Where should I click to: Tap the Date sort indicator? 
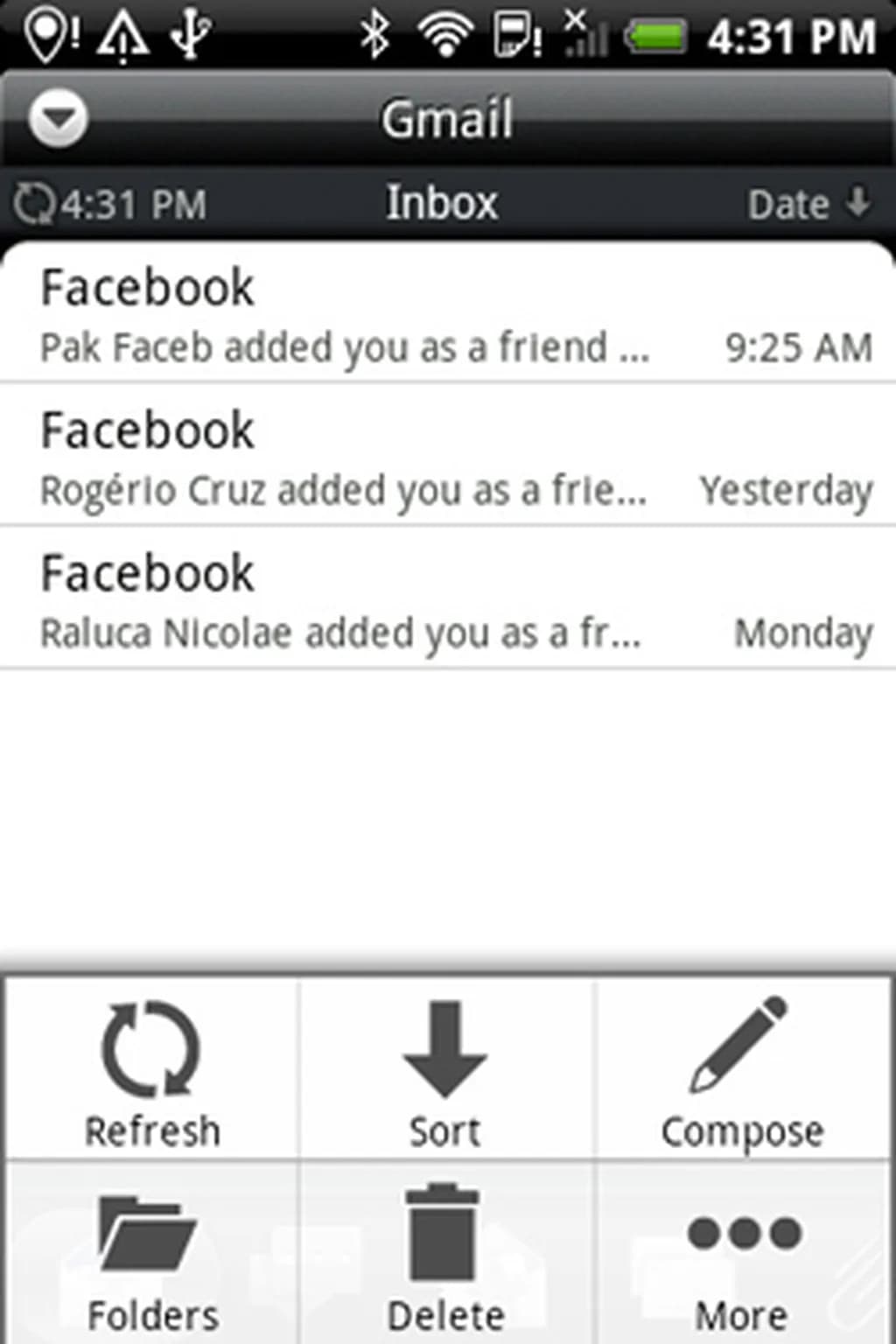point(808,204)
